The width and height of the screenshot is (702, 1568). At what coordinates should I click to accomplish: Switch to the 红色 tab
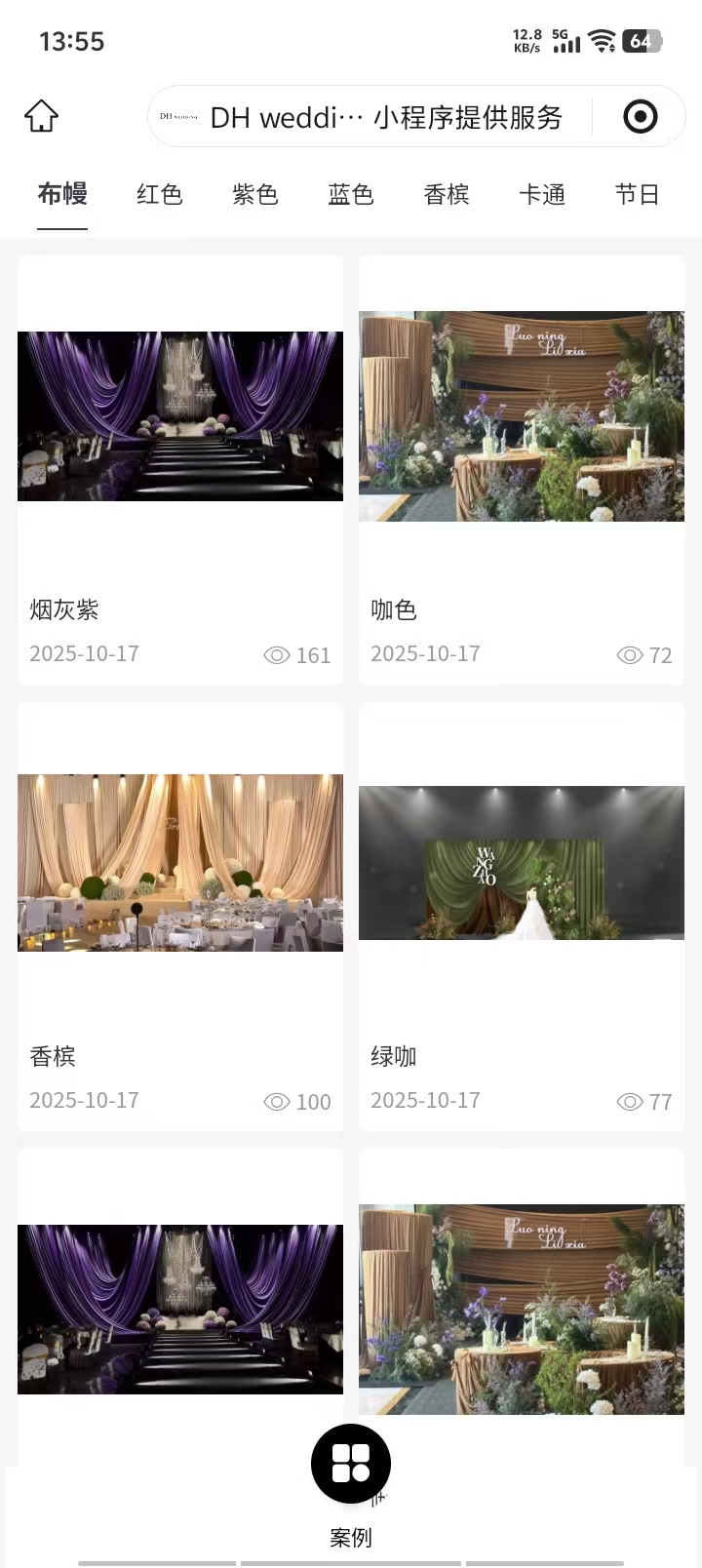pyautogui.click(x=159, y=194)
